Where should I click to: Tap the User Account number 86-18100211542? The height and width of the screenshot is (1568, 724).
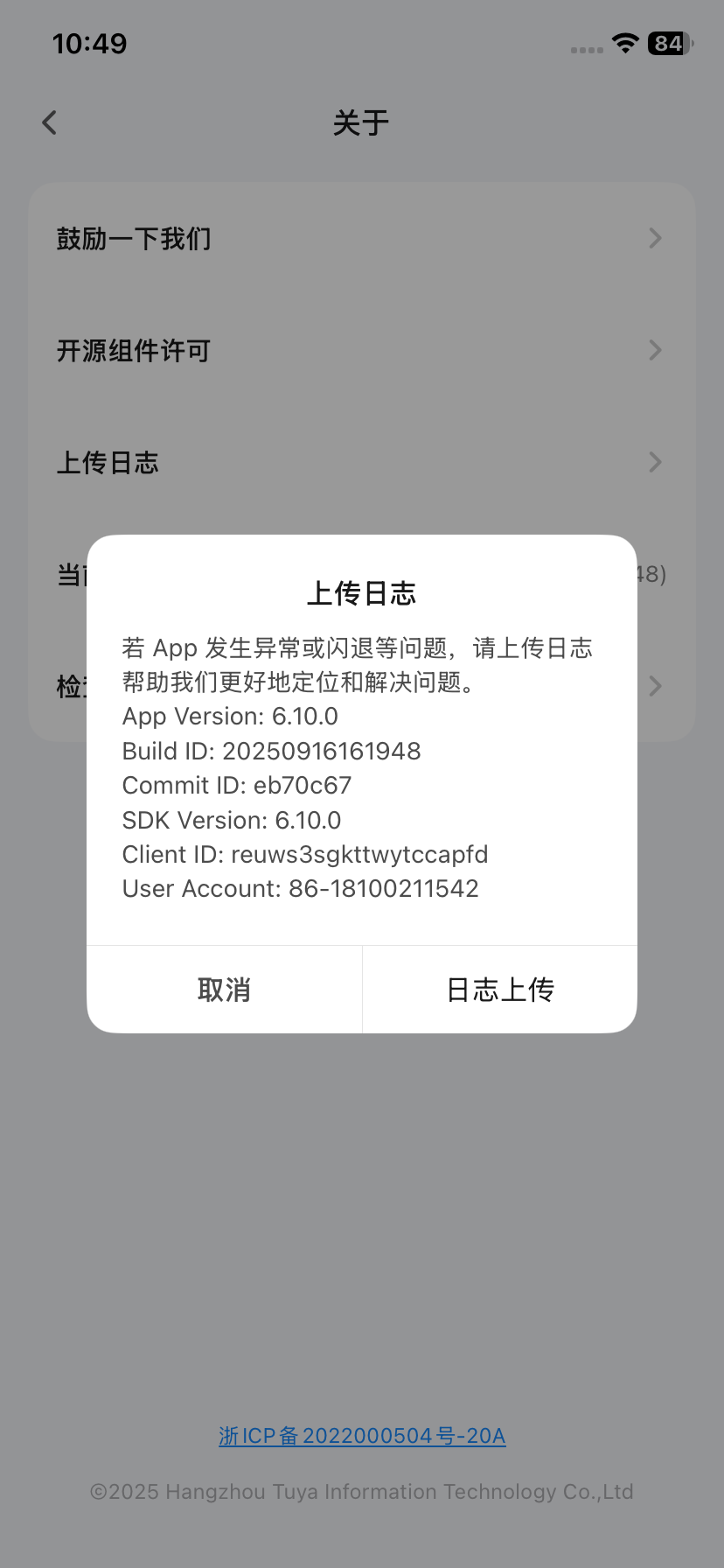(x=300, y=888)
